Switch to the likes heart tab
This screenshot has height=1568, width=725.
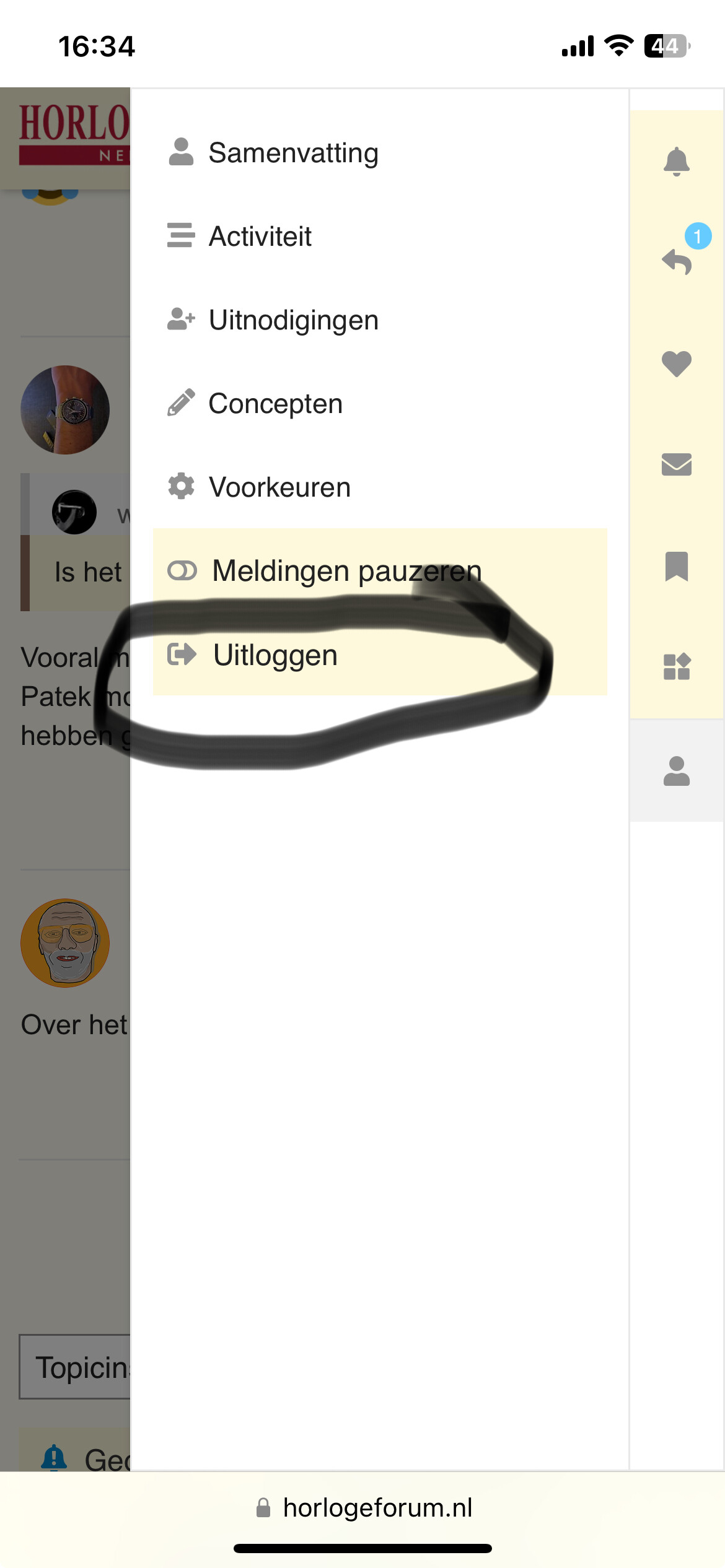[677, 364]
